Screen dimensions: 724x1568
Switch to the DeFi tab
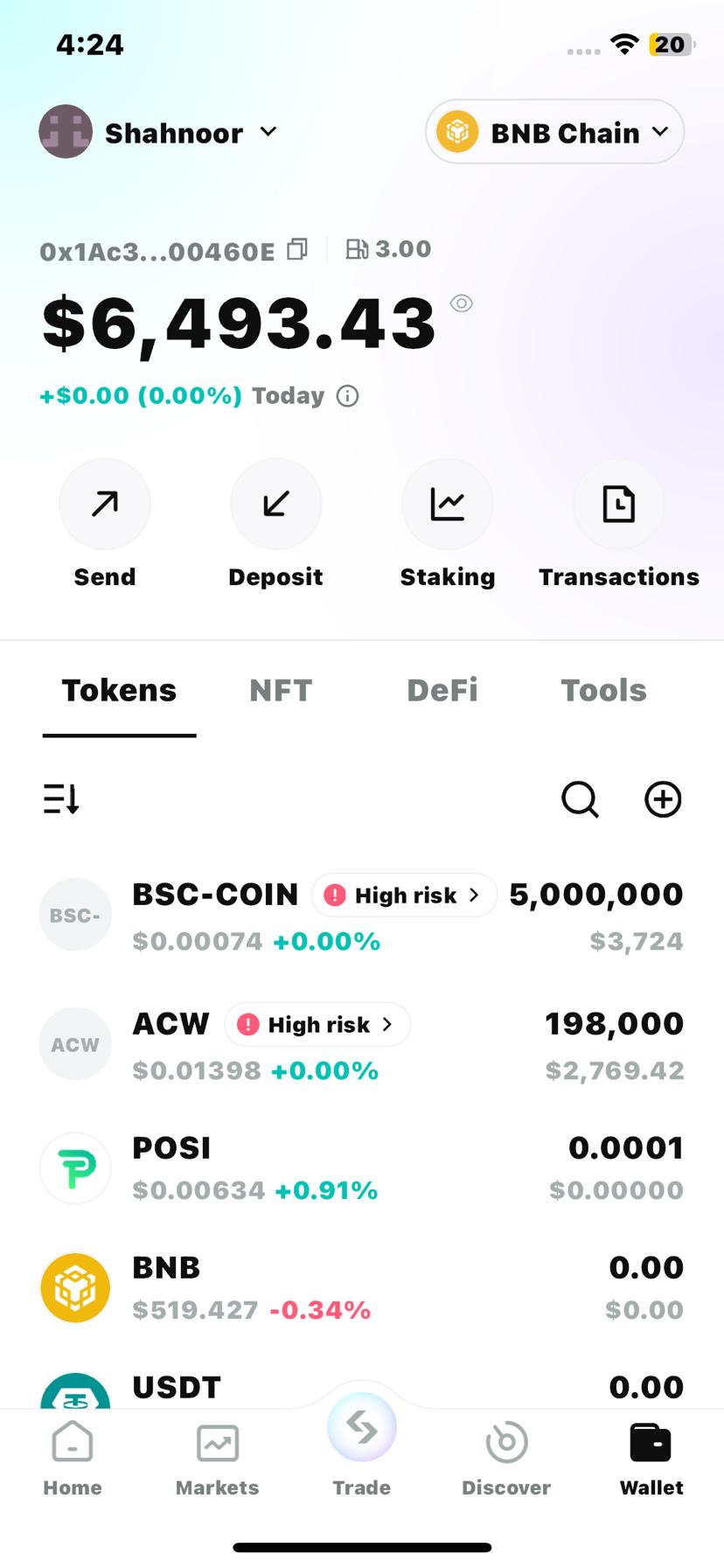pyautogui.click(x=442, y=691)
